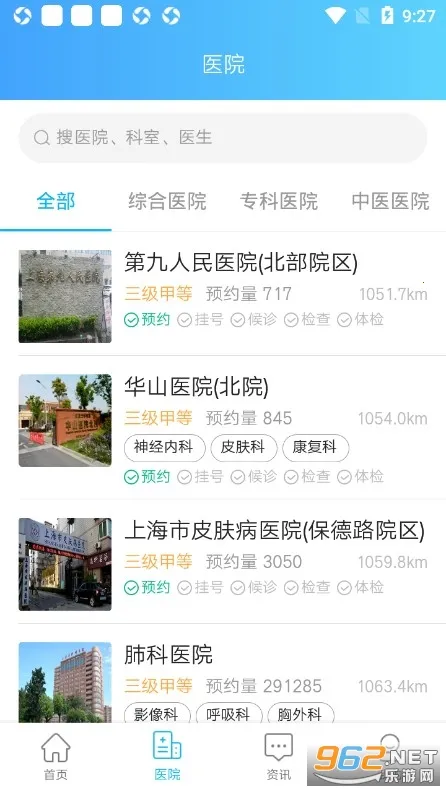Select the 全部 tab
This screenshot has width=446, height=792.
pyautogui.click(x=56, y=201)
